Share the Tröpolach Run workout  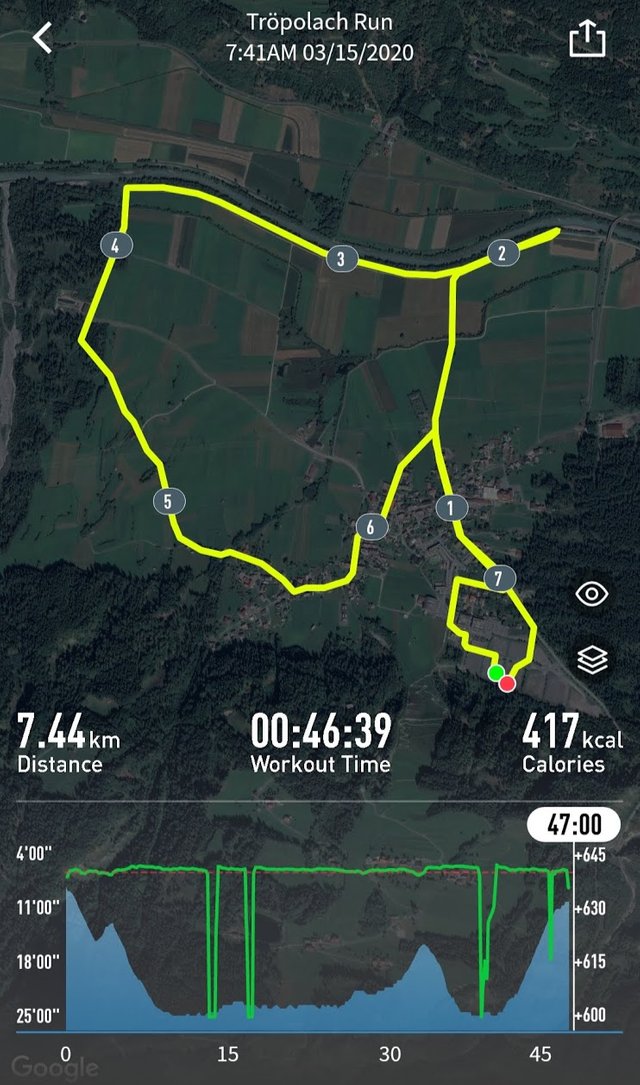587,38
